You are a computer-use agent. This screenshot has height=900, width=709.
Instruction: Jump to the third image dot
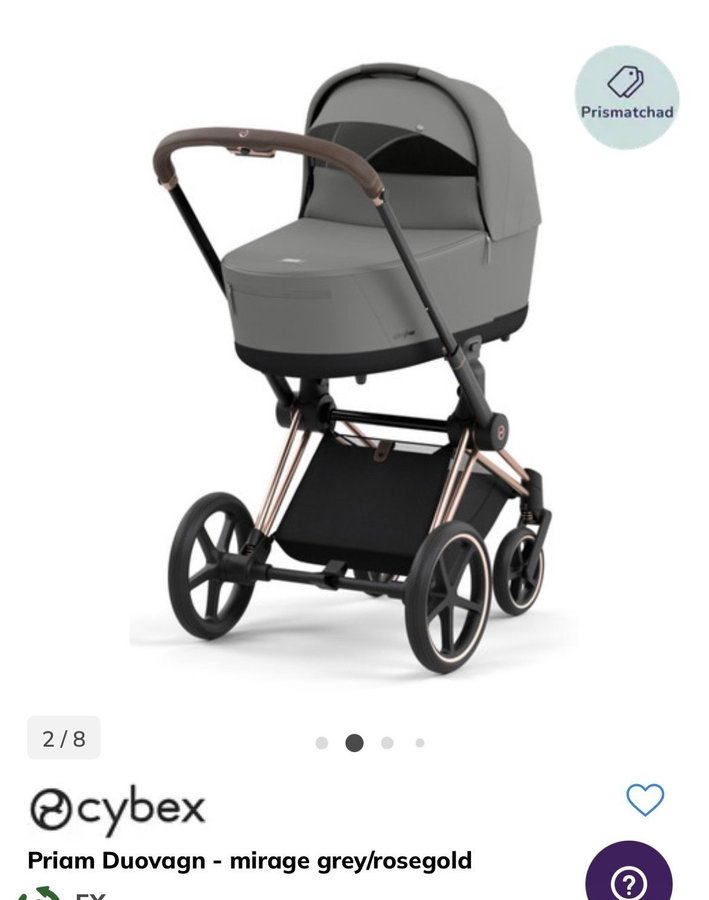pos(387,743)
